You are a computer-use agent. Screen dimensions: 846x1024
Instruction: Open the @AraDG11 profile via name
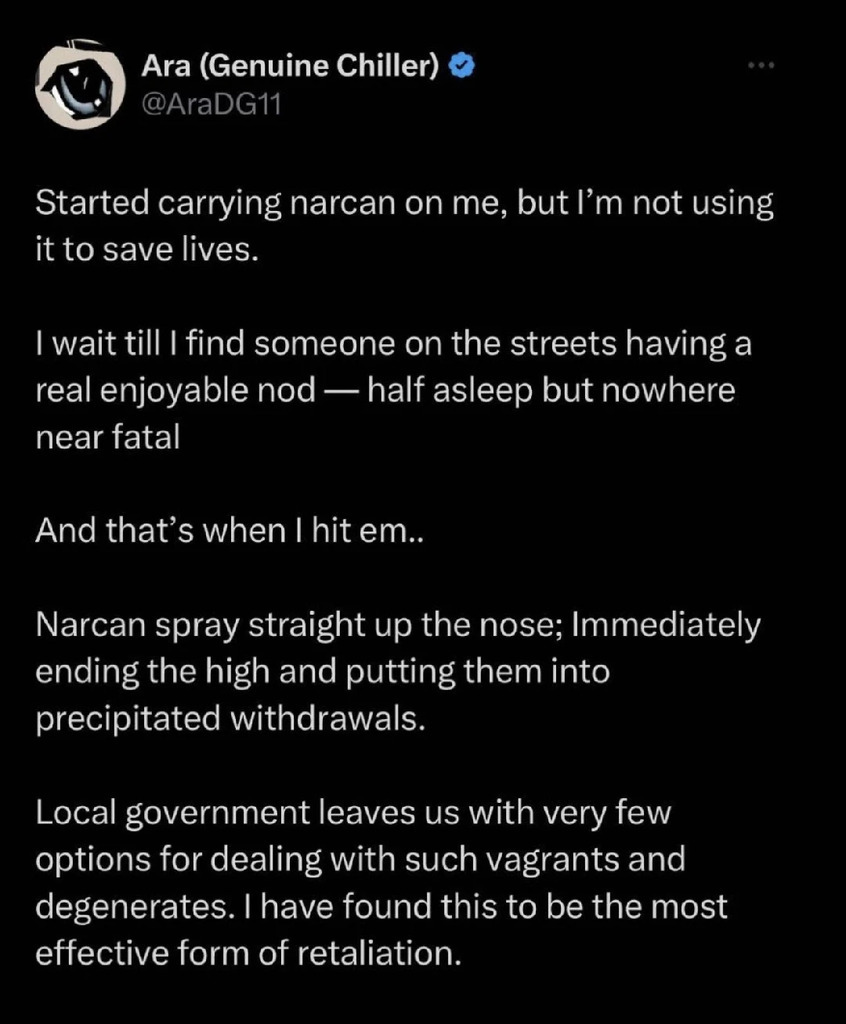(x=290, y=66)
